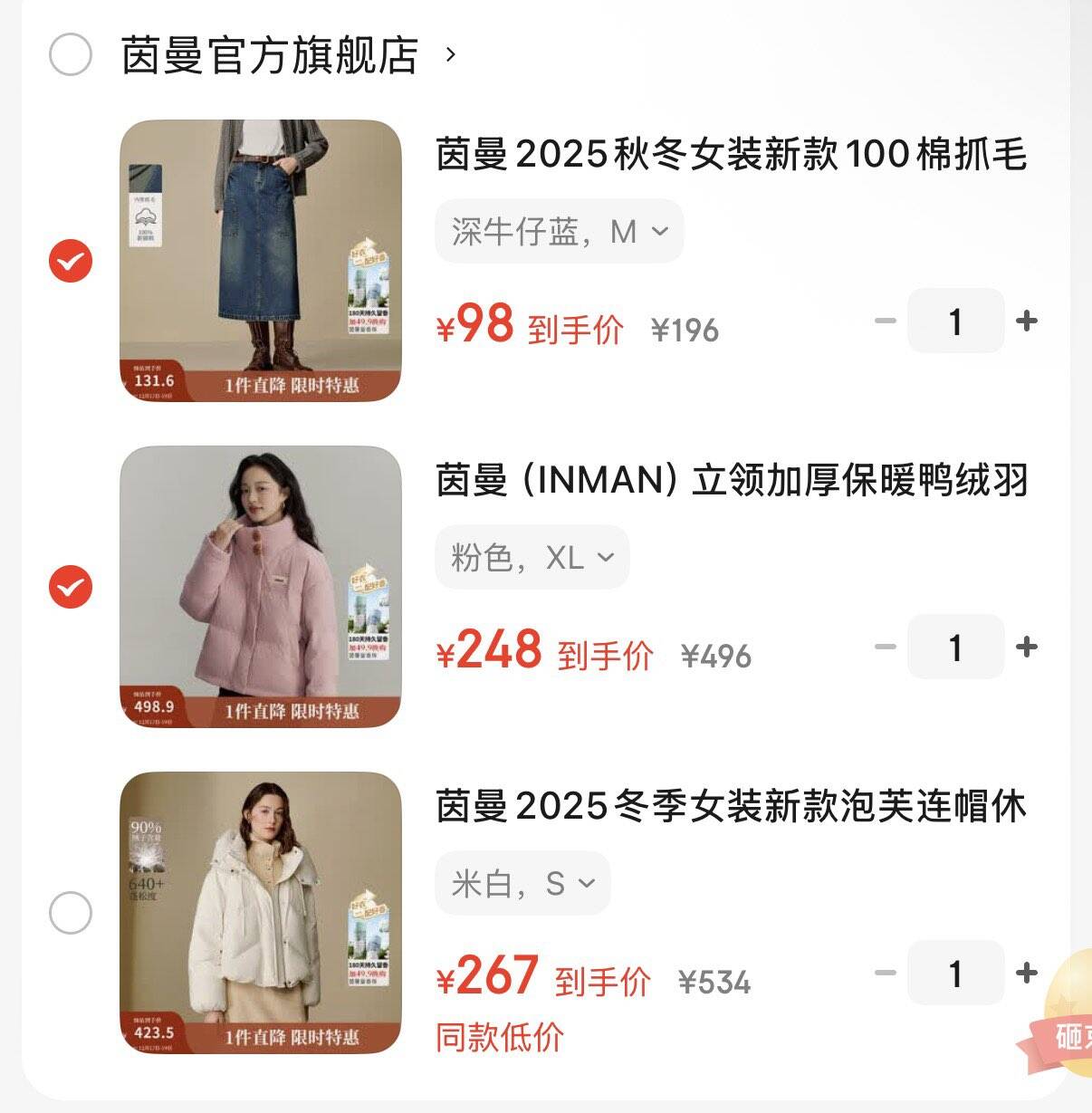Viewport: 1092px width, 1113px height.
Task: Change the 粉色, XL variant
Action: click(x=532, y=558)
